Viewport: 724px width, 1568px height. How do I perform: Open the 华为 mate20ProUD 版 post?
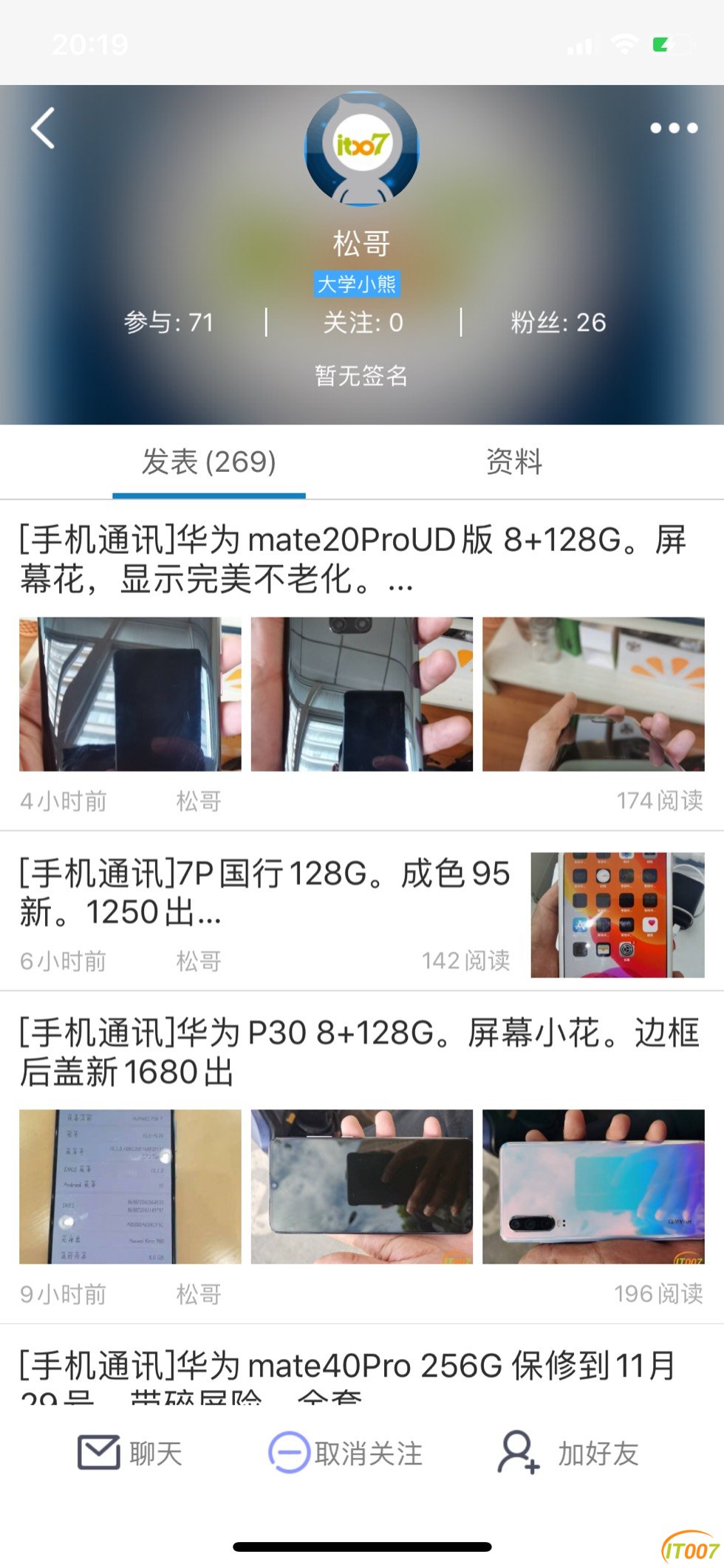point(353,560)
